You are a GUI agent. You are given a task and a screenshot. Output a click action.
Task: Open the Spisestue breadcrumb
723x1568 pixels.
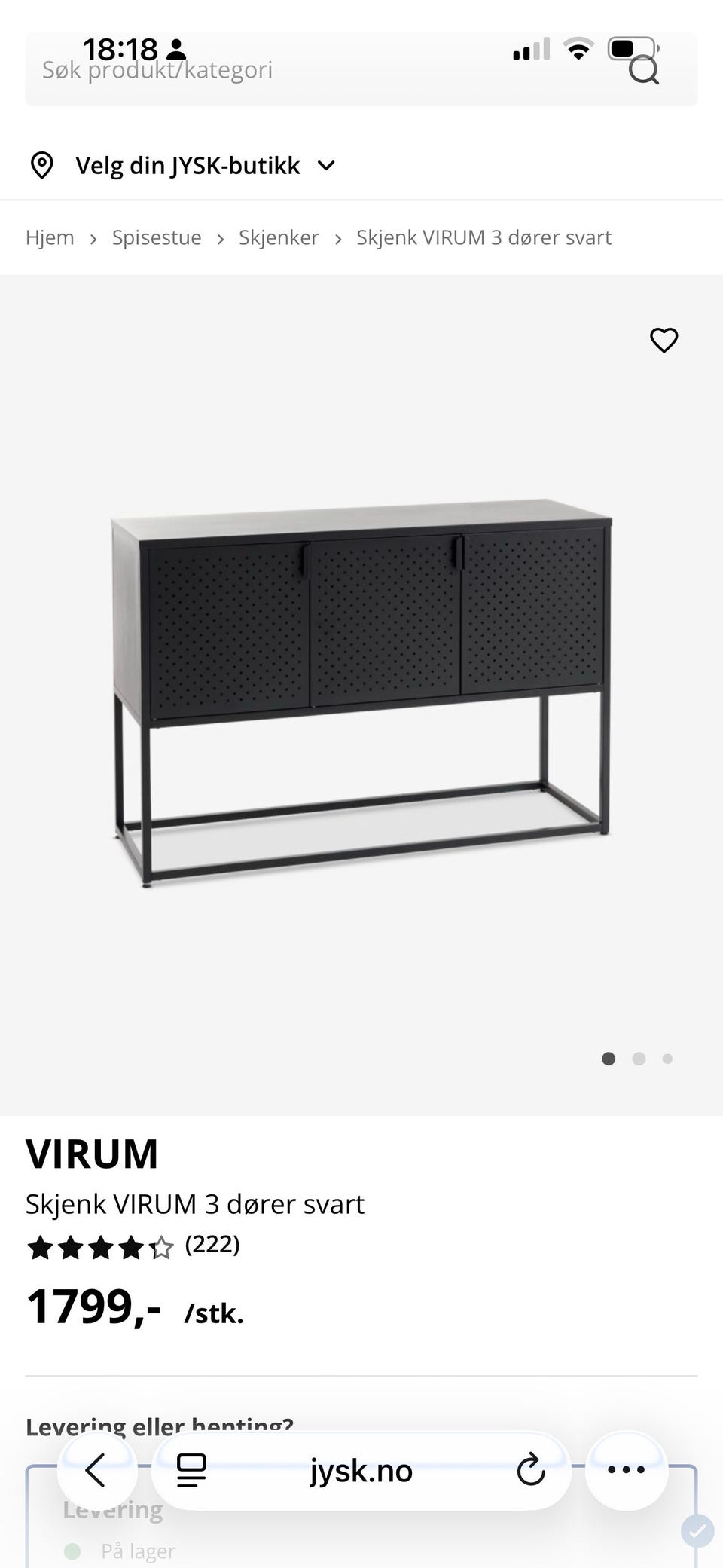pos(157,237)
